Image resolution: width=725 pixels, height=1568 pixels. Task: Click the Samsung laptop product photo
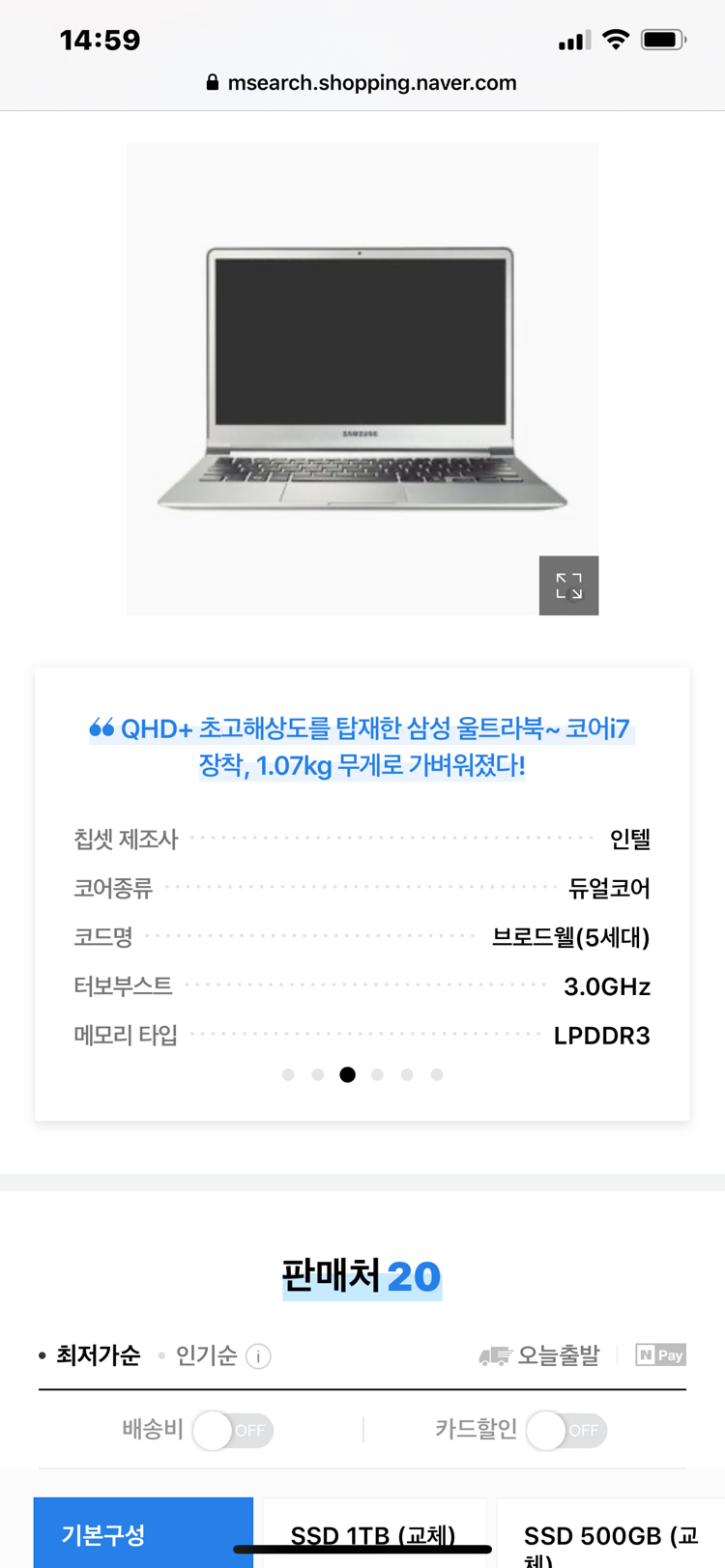point(362,379)
